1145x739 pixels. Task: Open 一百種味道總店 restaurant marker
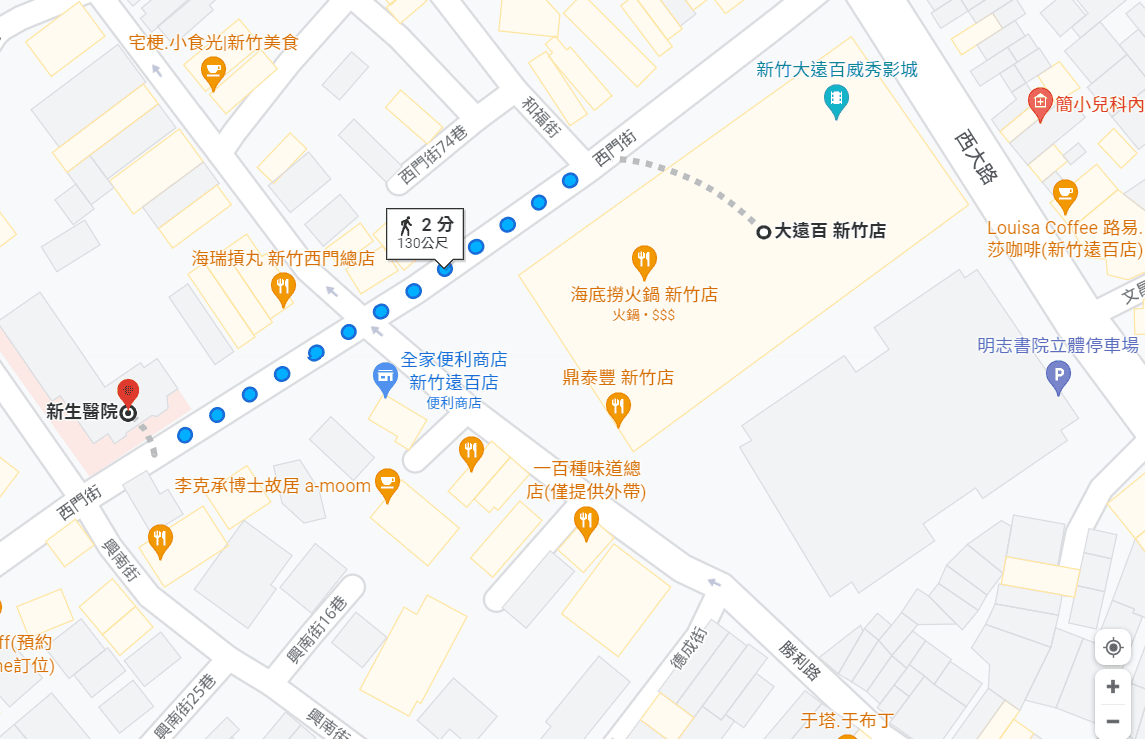coord(586,521)
